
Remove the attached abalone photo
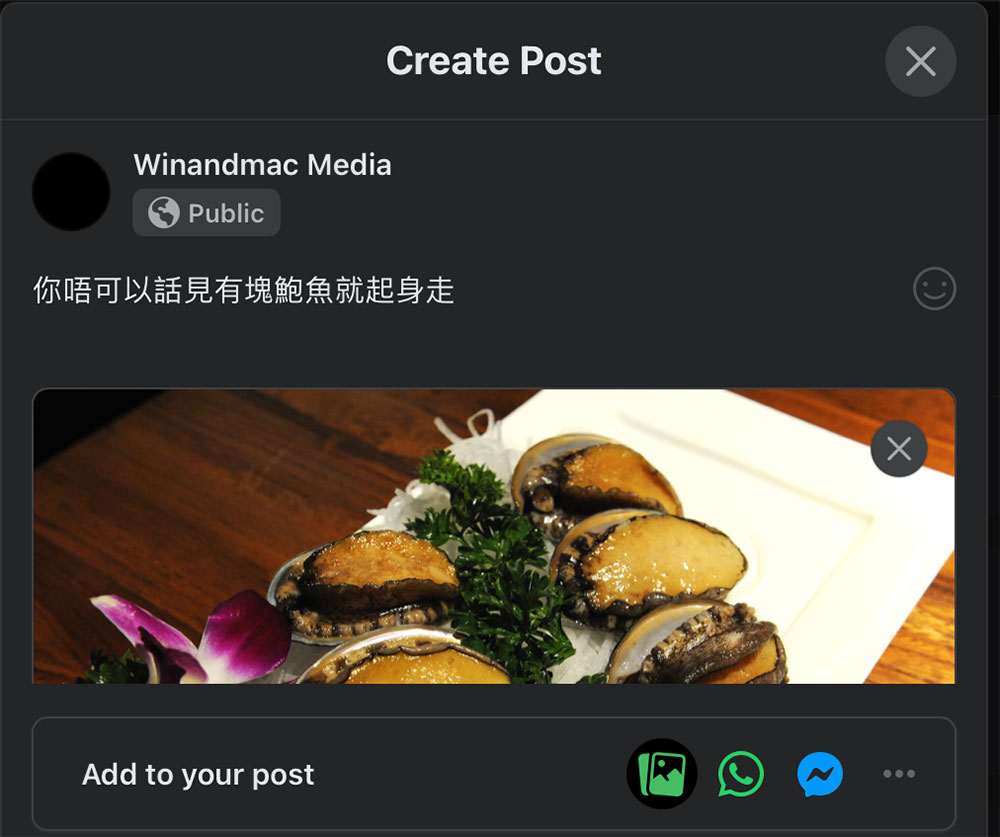click(x=898, y=449)
